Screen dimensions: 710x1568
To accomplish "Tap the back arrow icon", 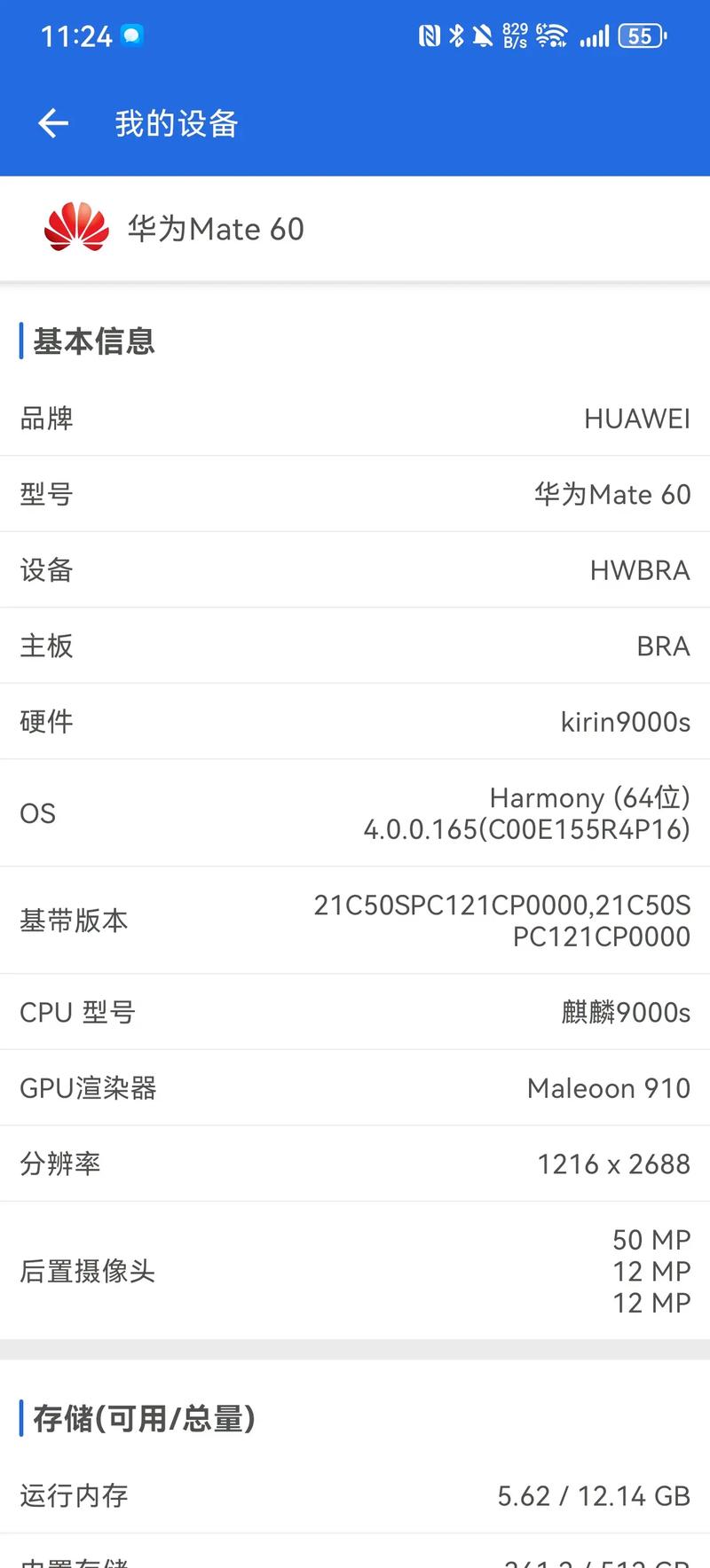I will coord(51,123).
